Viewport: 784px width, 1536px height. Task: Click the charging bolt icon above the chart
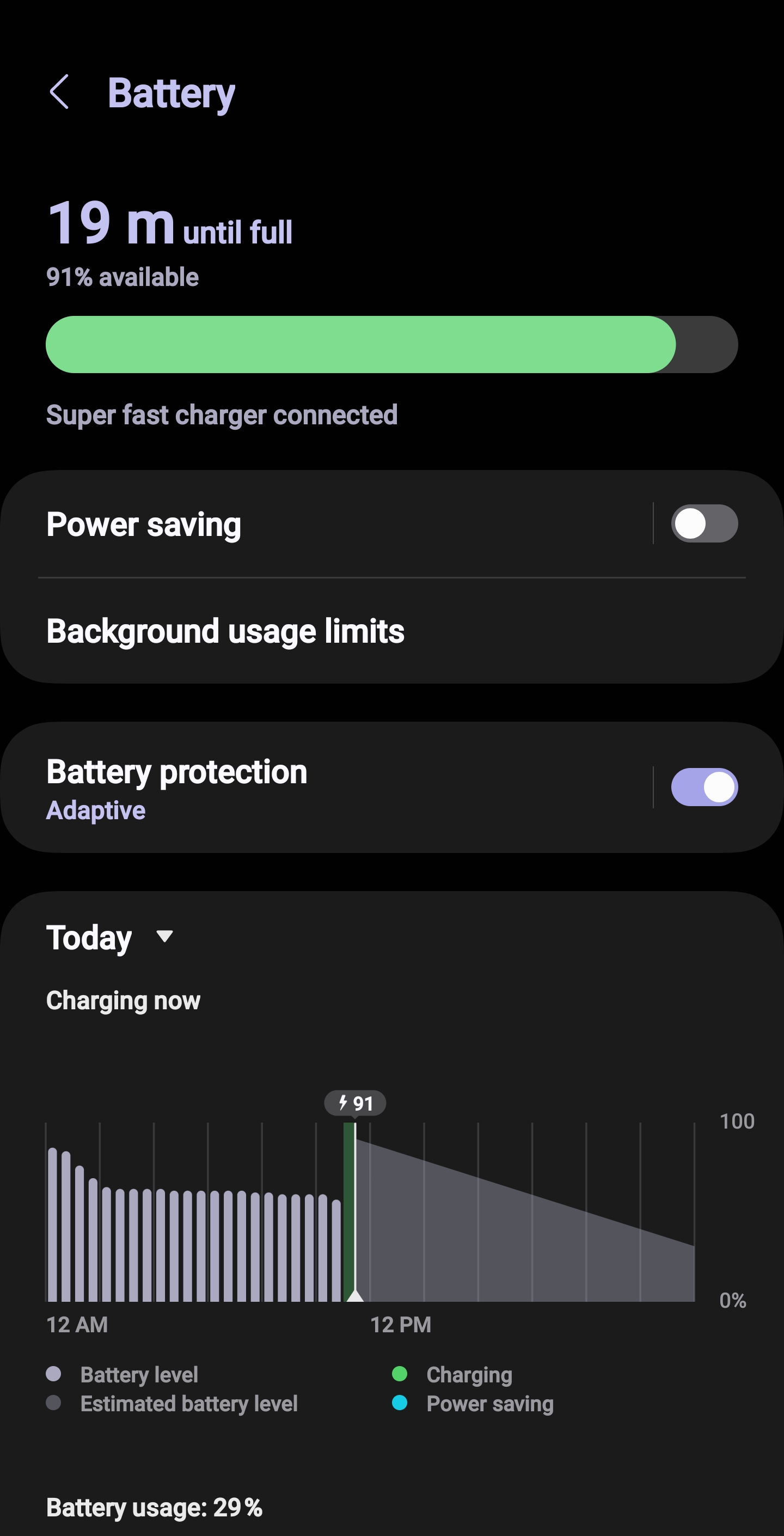pyautogui.click(x=345, y=1104)
